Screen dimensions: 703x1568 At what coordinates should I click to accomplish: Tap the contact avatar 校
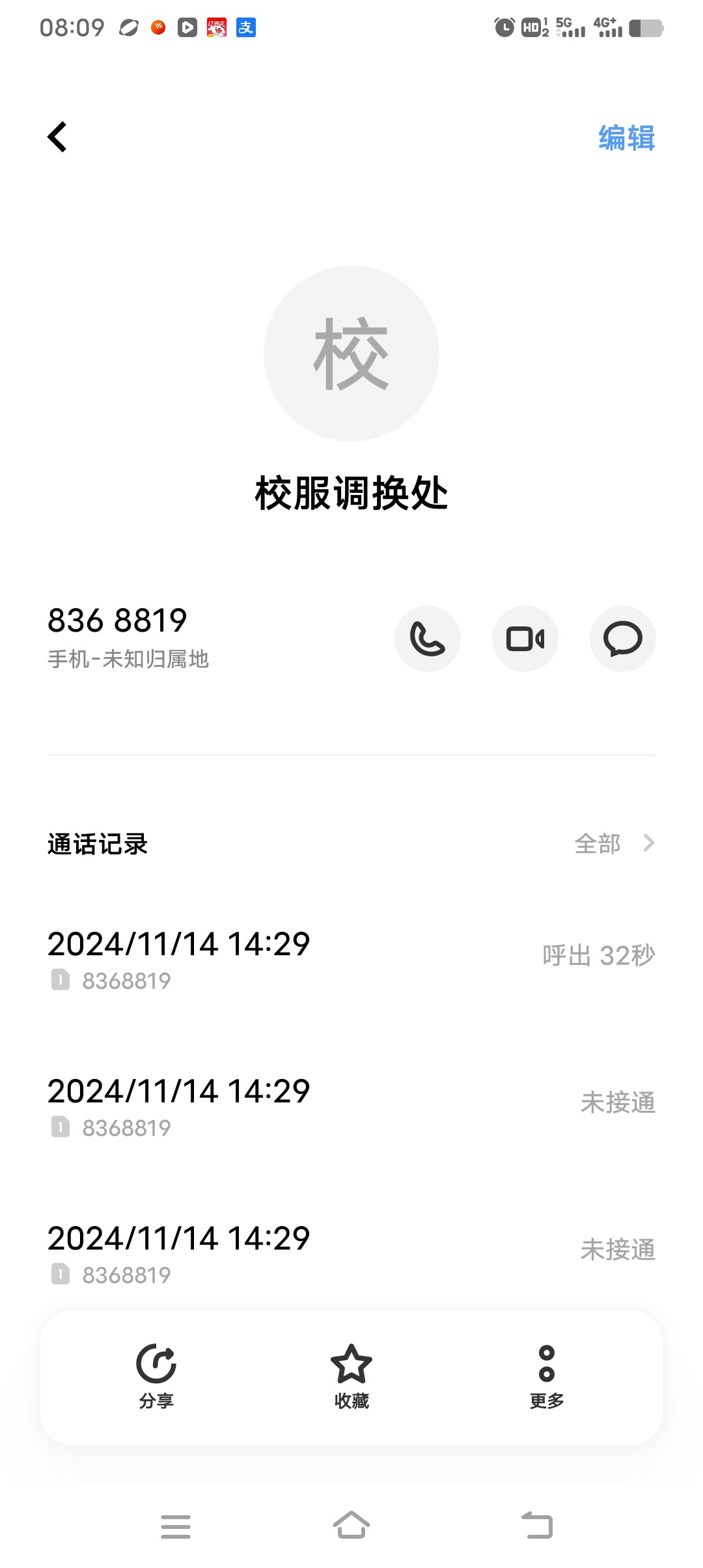pos(351,354)
